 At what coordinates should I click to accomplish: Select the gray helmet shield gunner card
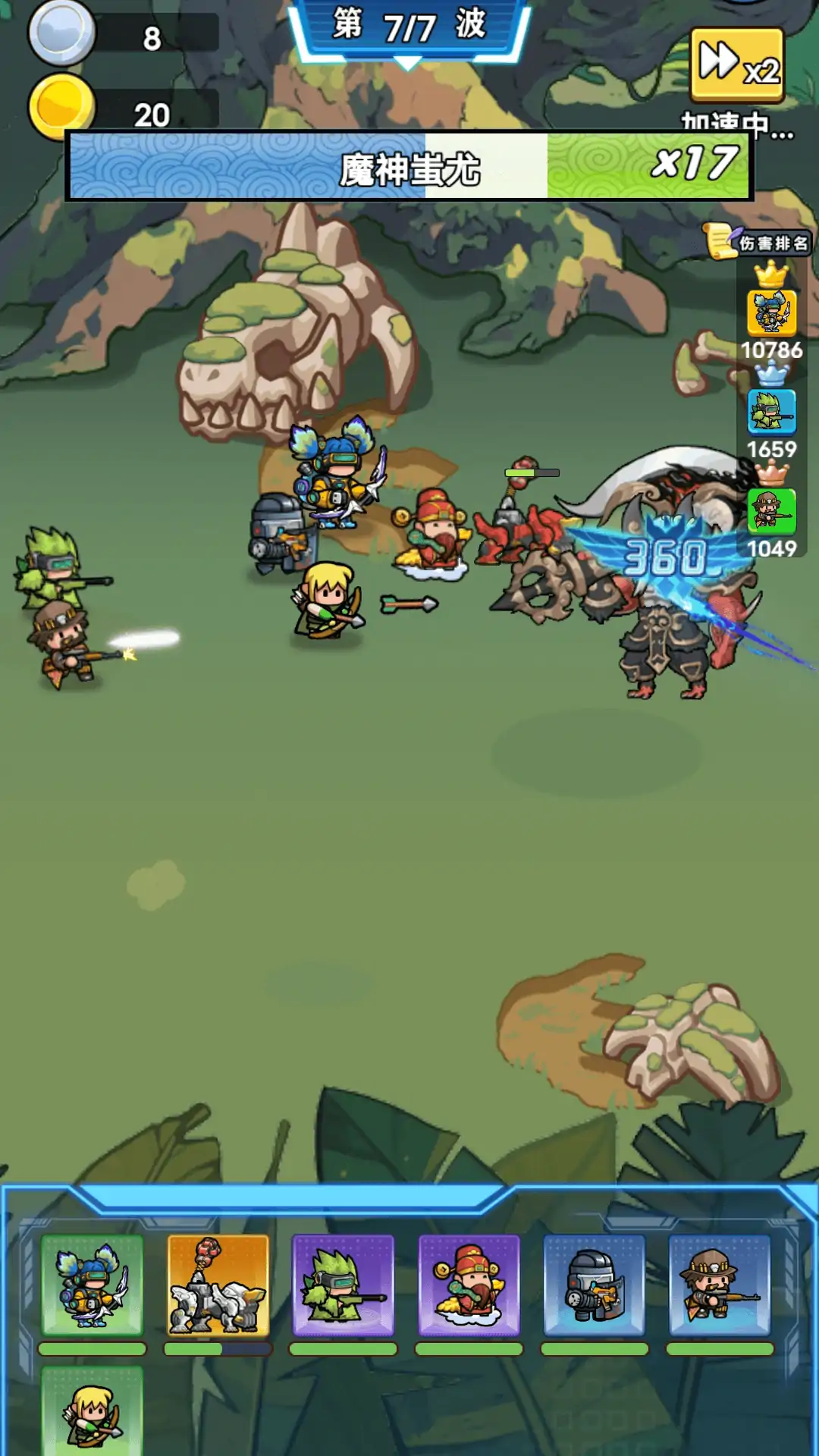coord(594,1285)
